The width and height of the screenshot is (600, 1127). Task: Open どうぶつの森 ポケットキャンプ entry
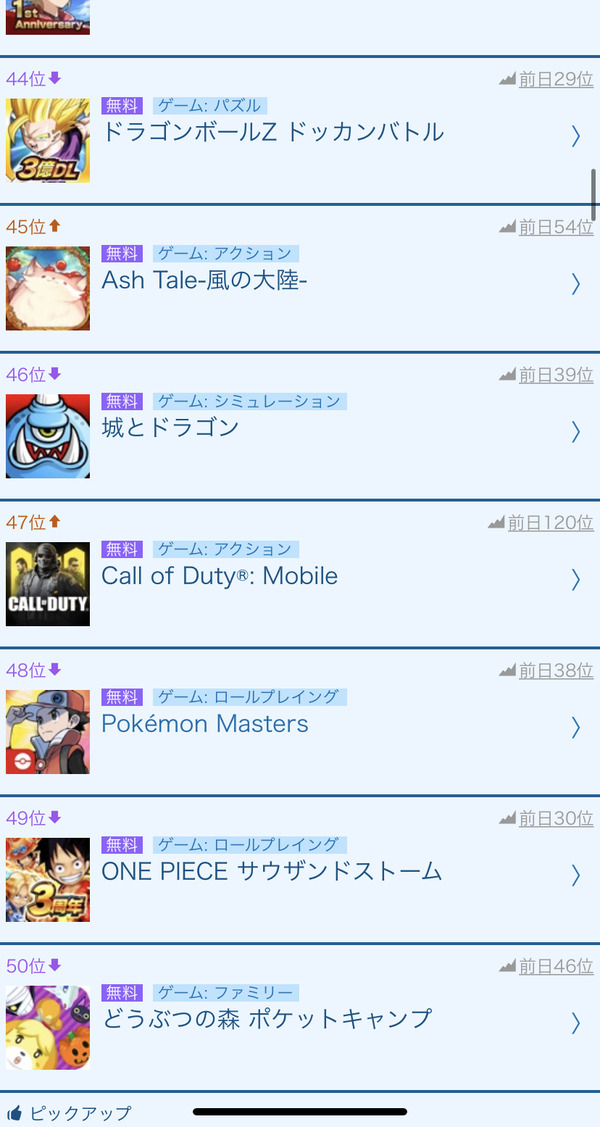300,1019
